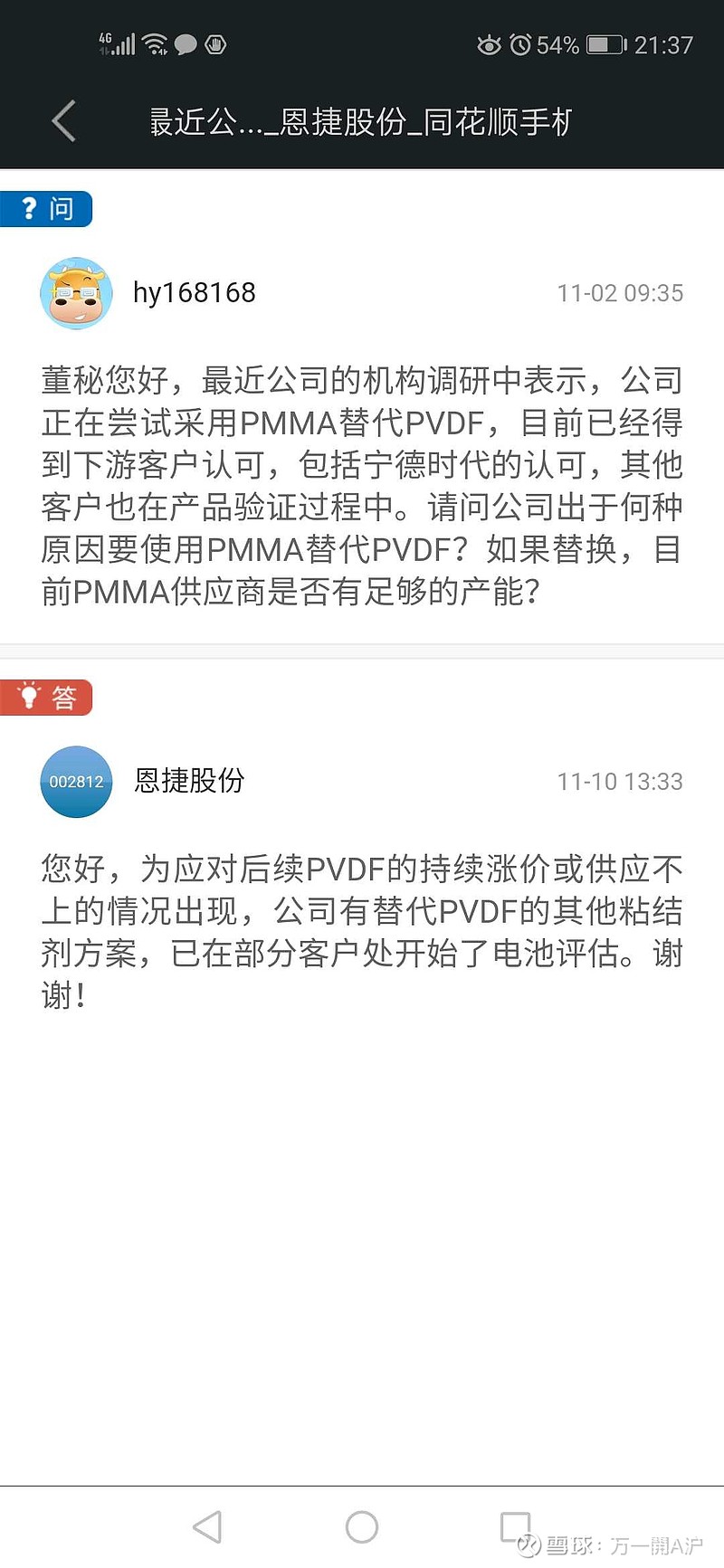Open hy168168's profile avatar

coord(76,293)
